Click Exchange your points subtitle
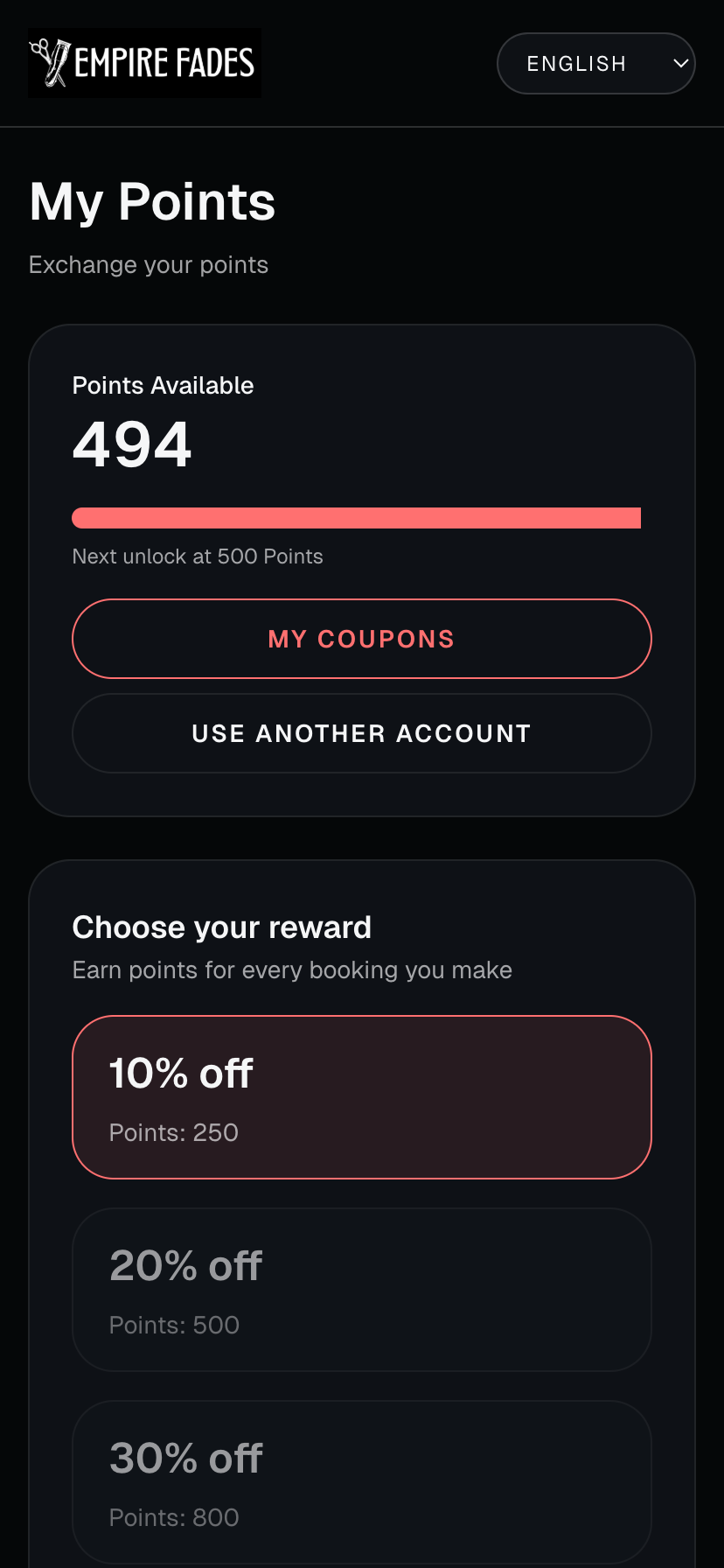The width and height of the screenshot is (724, 1568). [148, 263]
